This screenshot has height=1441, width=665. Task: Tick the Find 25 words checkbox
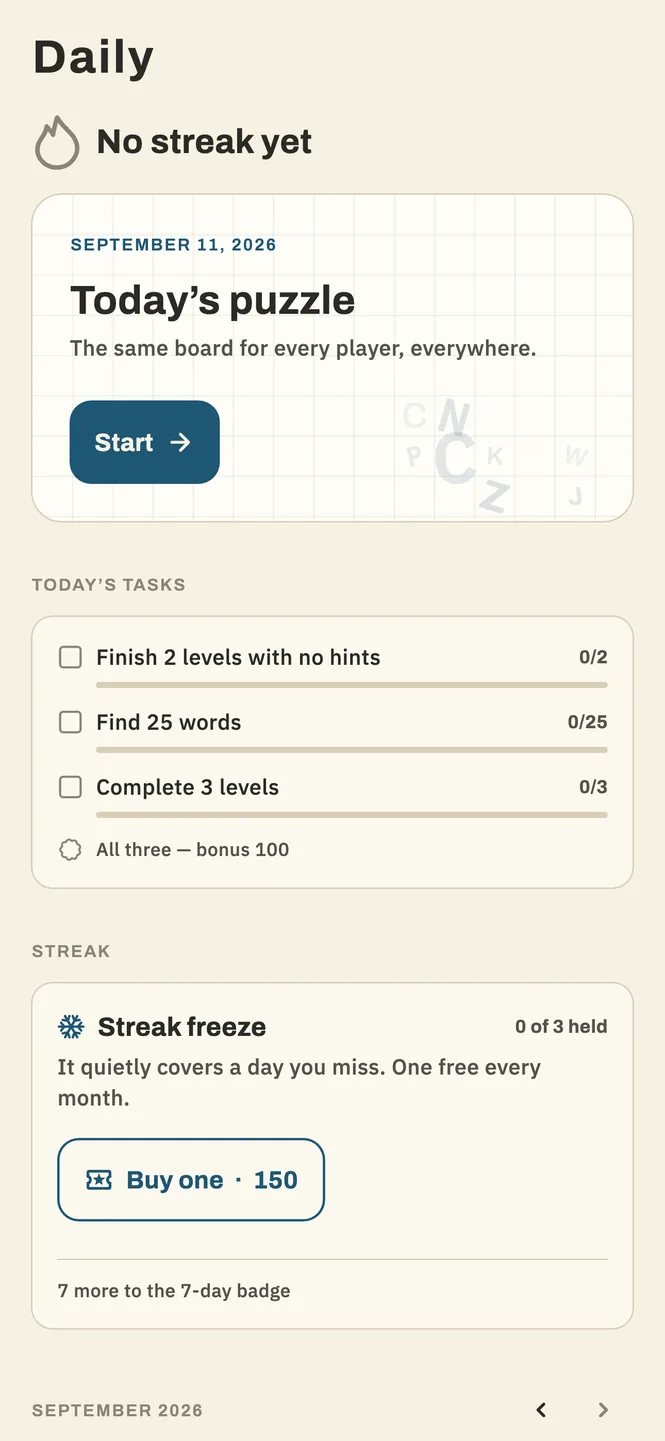click(x=70, y=722)
